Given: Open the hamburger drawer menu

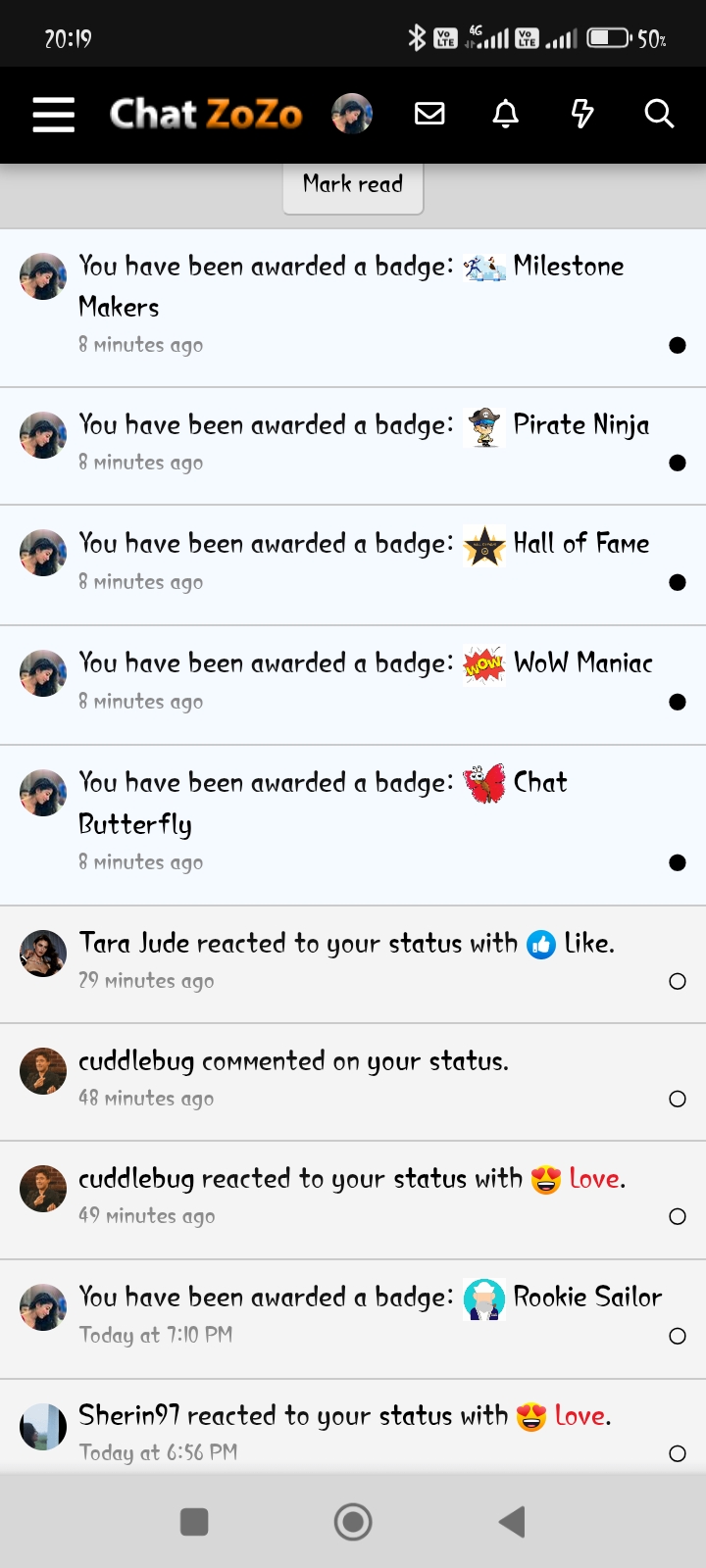Looking at the screenshot, I should pyautogui.click(x=54, y=115).
